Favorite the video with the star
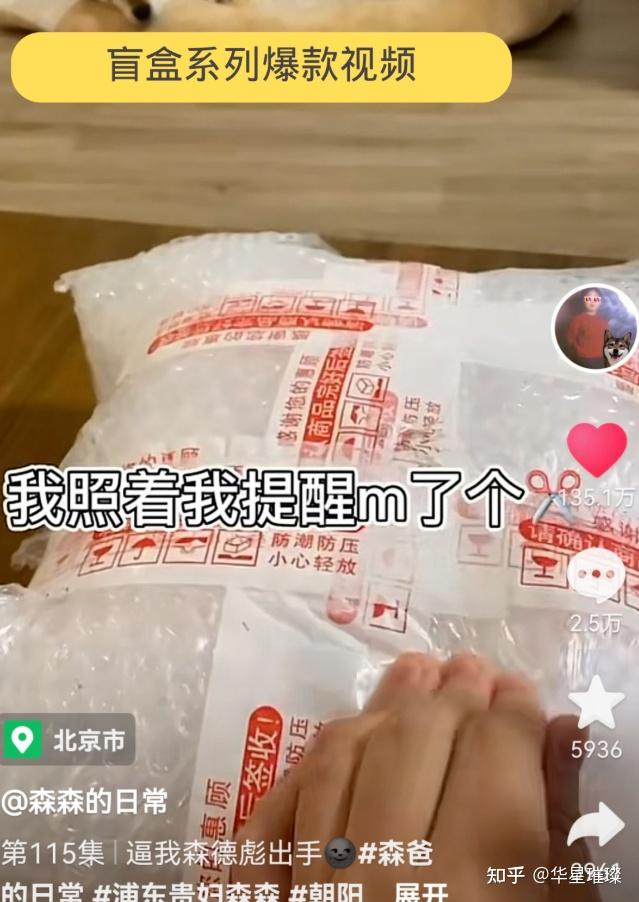This screenshot has width=639, height=902. point(596,703)
